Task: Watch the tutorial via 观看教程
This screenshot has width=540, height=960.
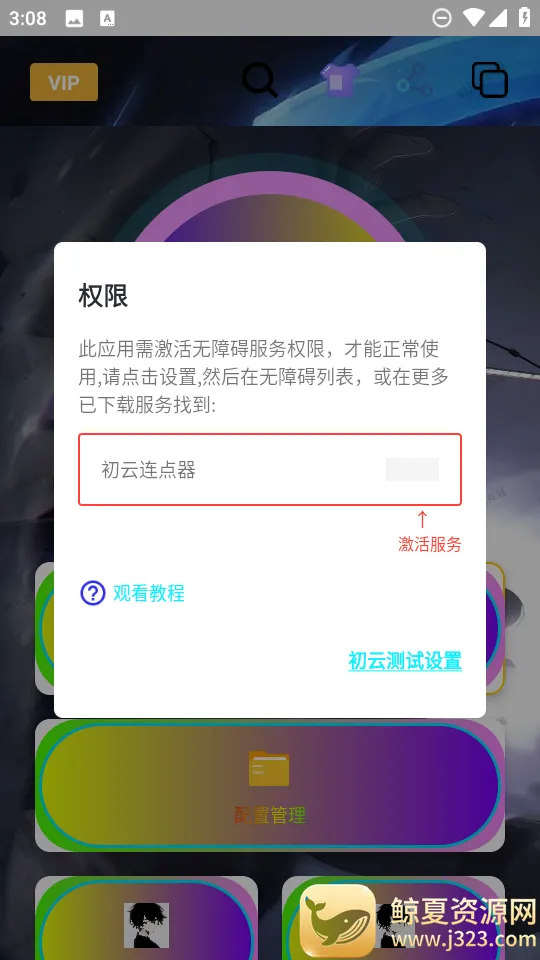Action: tap(132, 593)
